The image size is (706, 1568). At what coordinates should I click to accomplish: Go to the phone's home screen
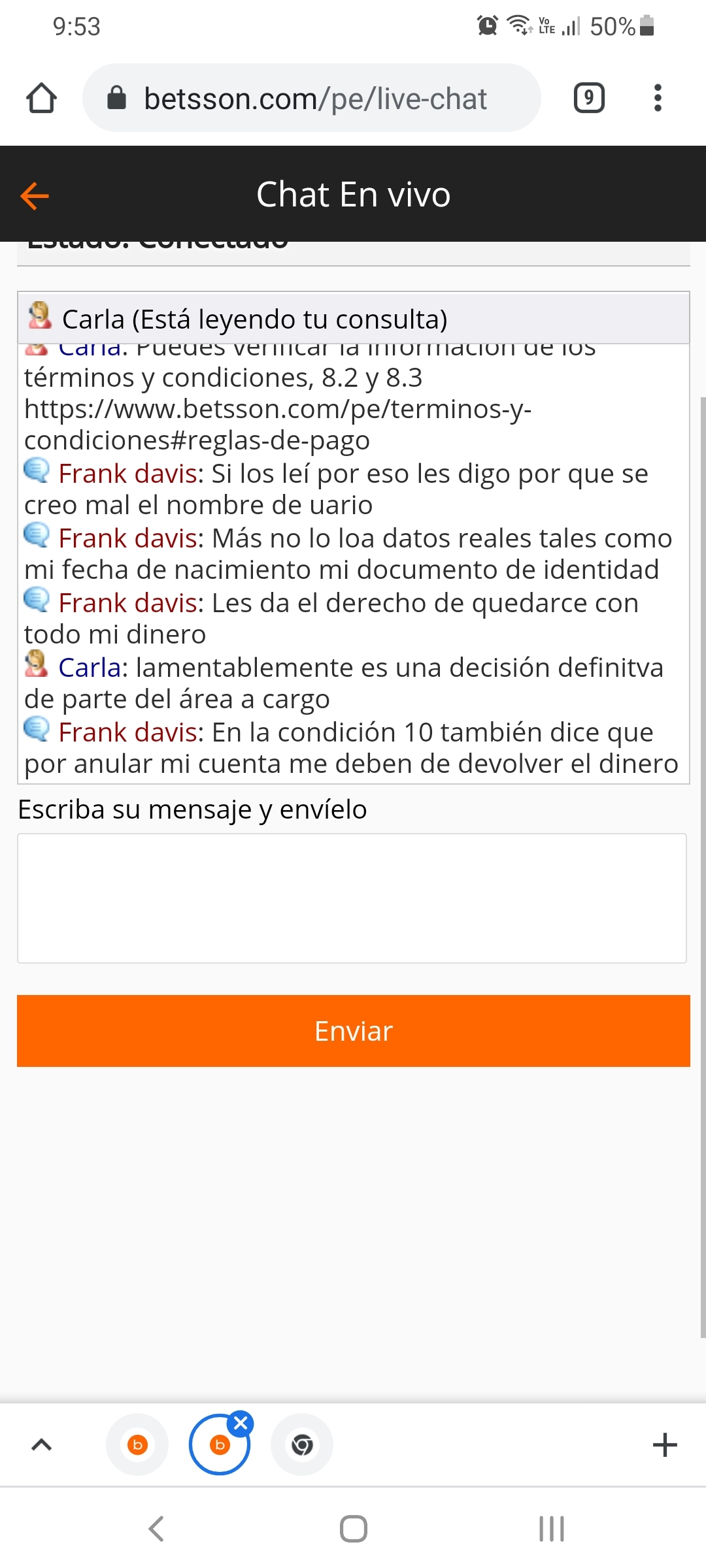tap(353, 1529)
